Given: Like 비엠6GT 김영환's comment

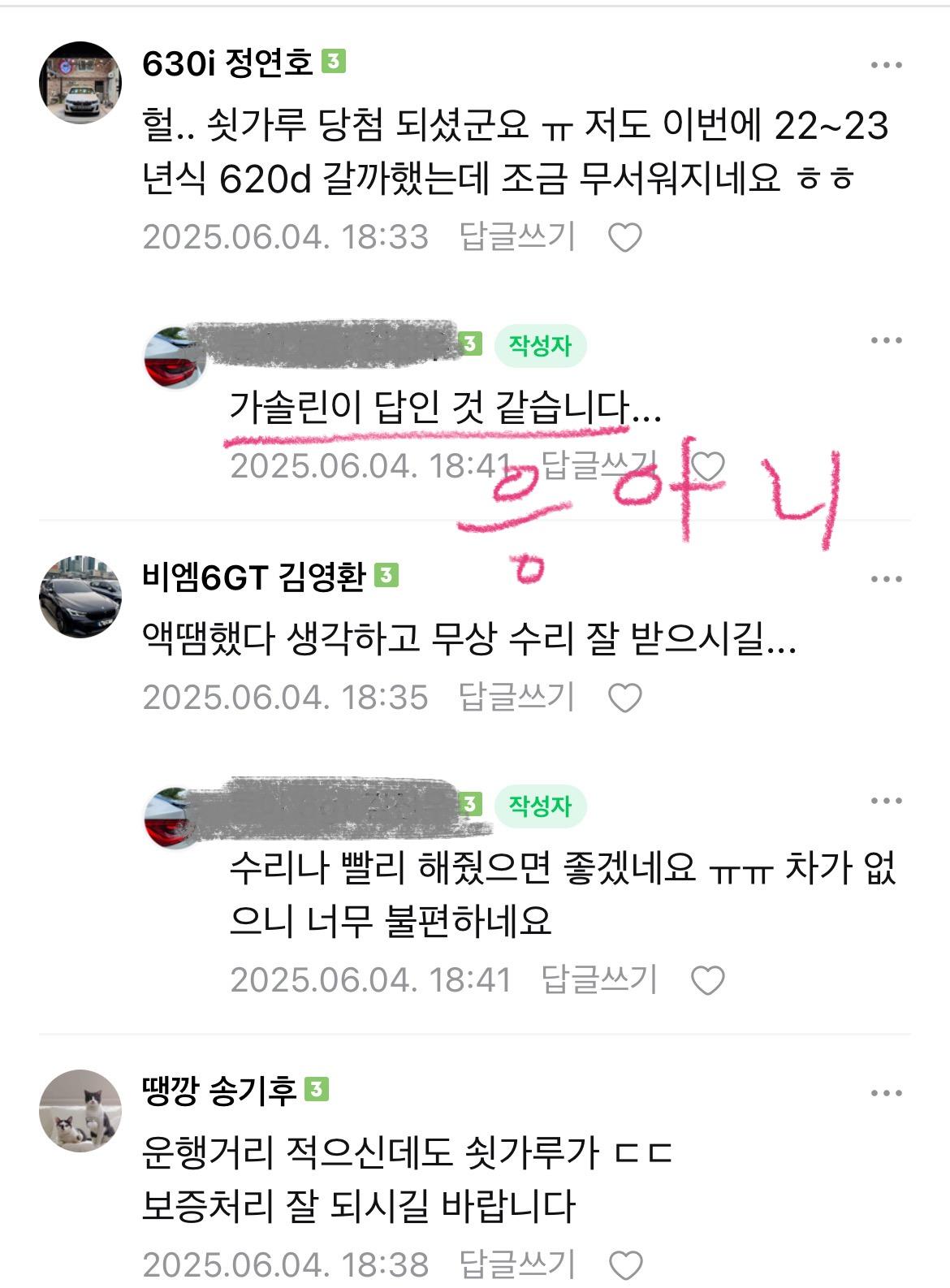Looking at the screenshot, I should pos(625,698).
